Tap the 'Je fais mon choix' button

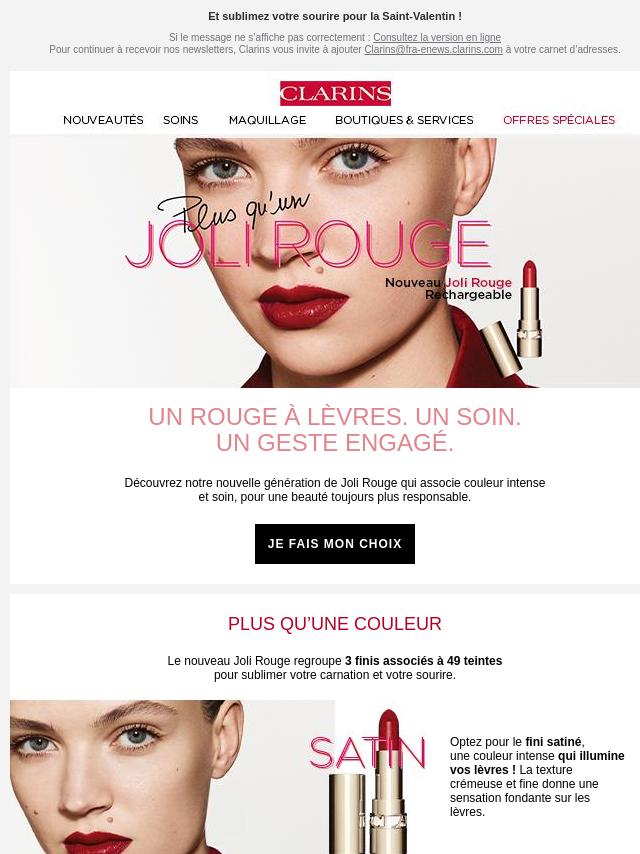pyautogui.click(x=334, y=544)
